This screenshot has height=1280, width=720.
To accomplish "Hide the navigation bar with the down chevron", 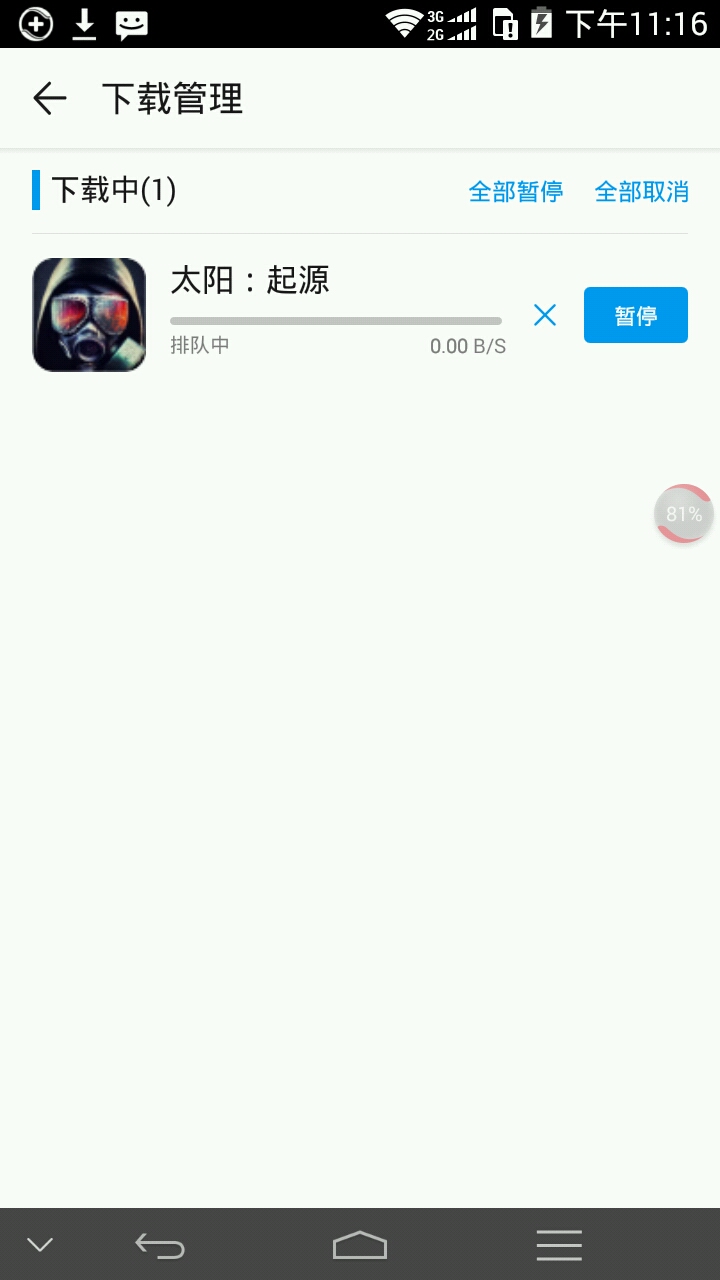I will coord(40,1245).
